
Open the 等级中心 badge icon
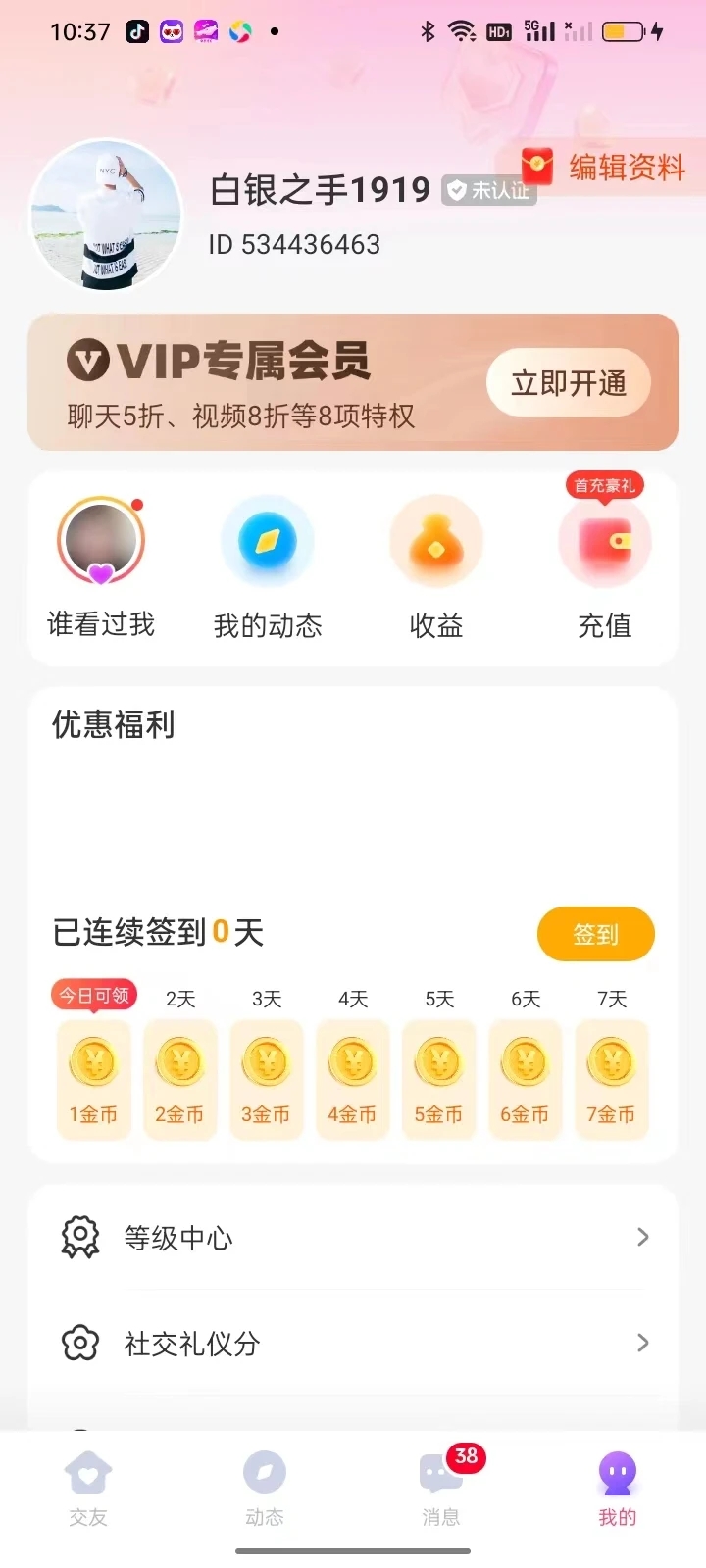80,1237
